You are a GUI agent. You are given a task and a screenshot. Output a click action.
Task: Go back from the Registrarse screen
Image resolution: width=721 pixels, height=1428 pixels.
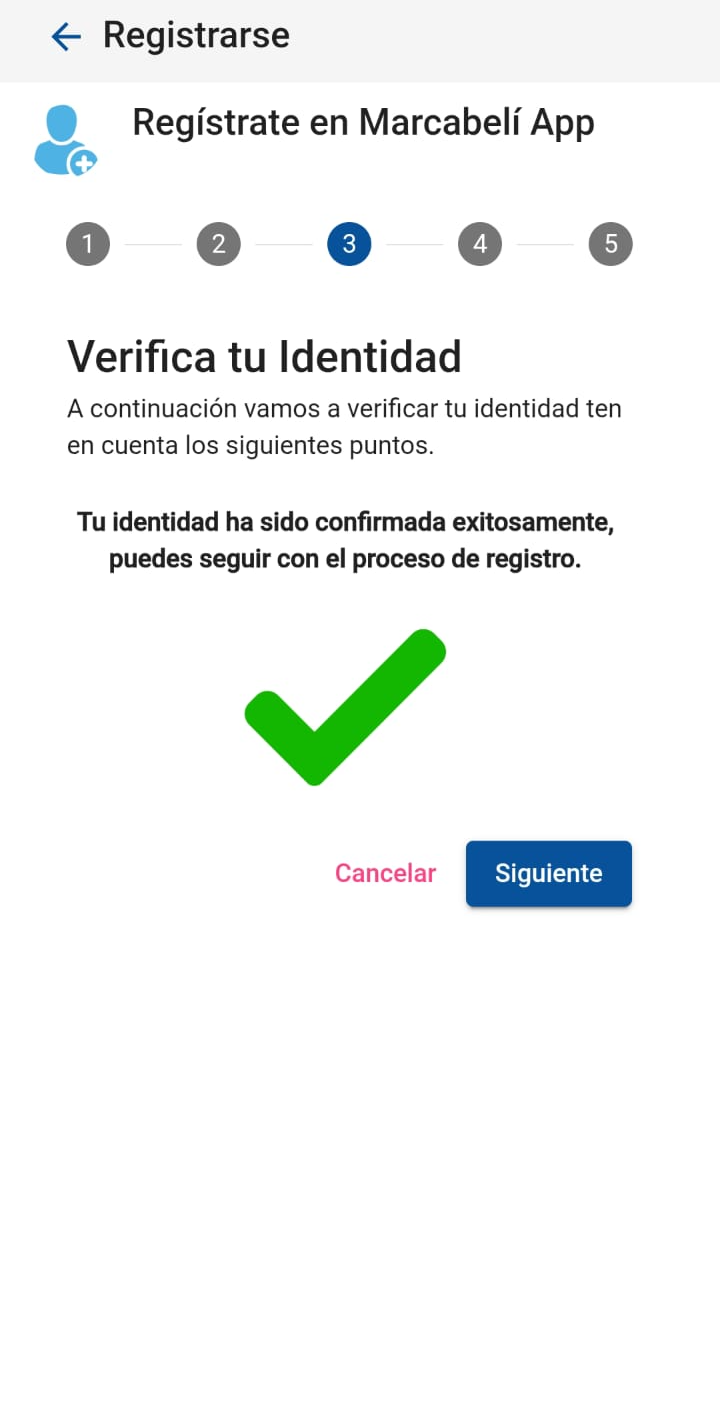66,37
